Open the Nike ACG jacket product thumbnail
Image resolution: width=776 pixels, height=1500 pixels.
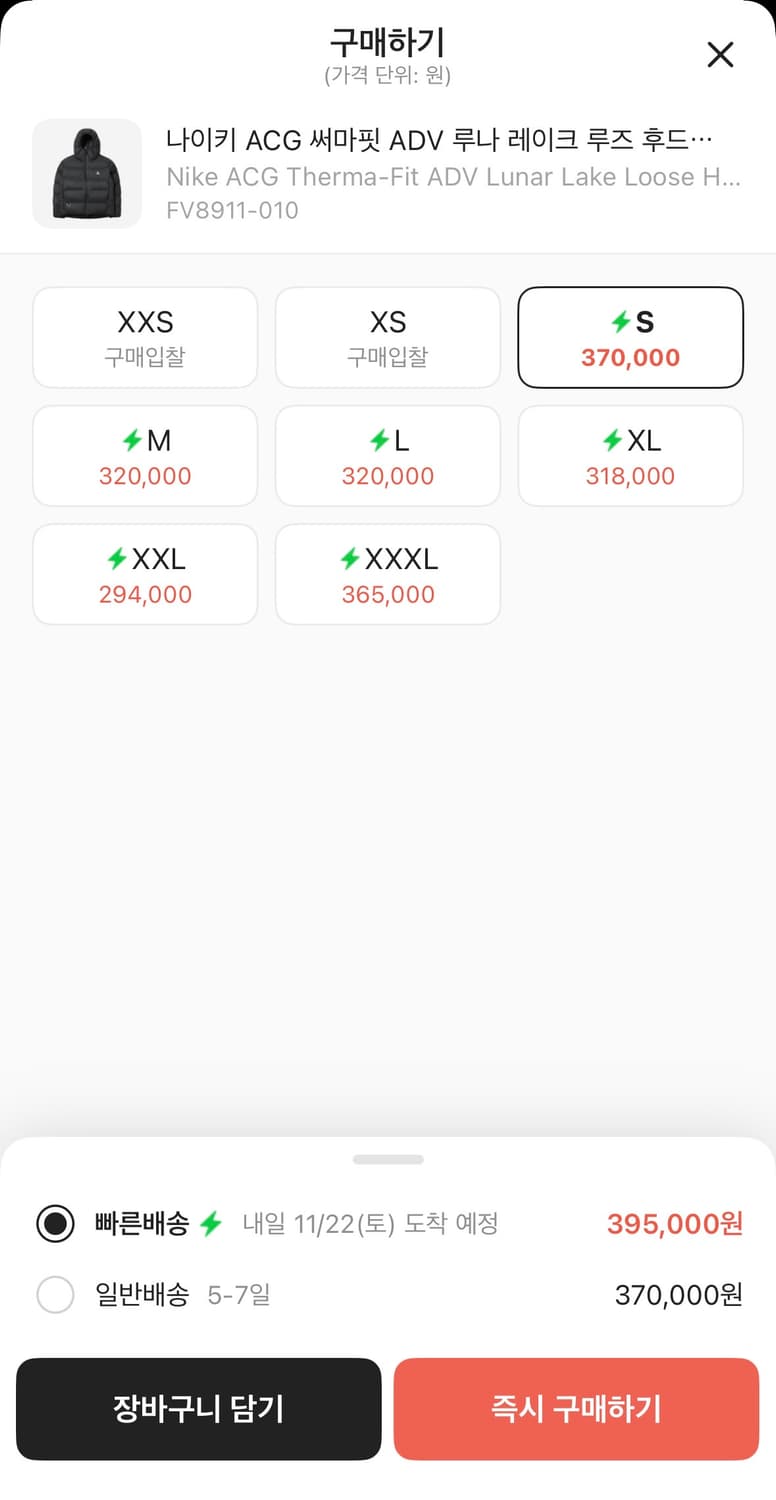tap(87, 174)
